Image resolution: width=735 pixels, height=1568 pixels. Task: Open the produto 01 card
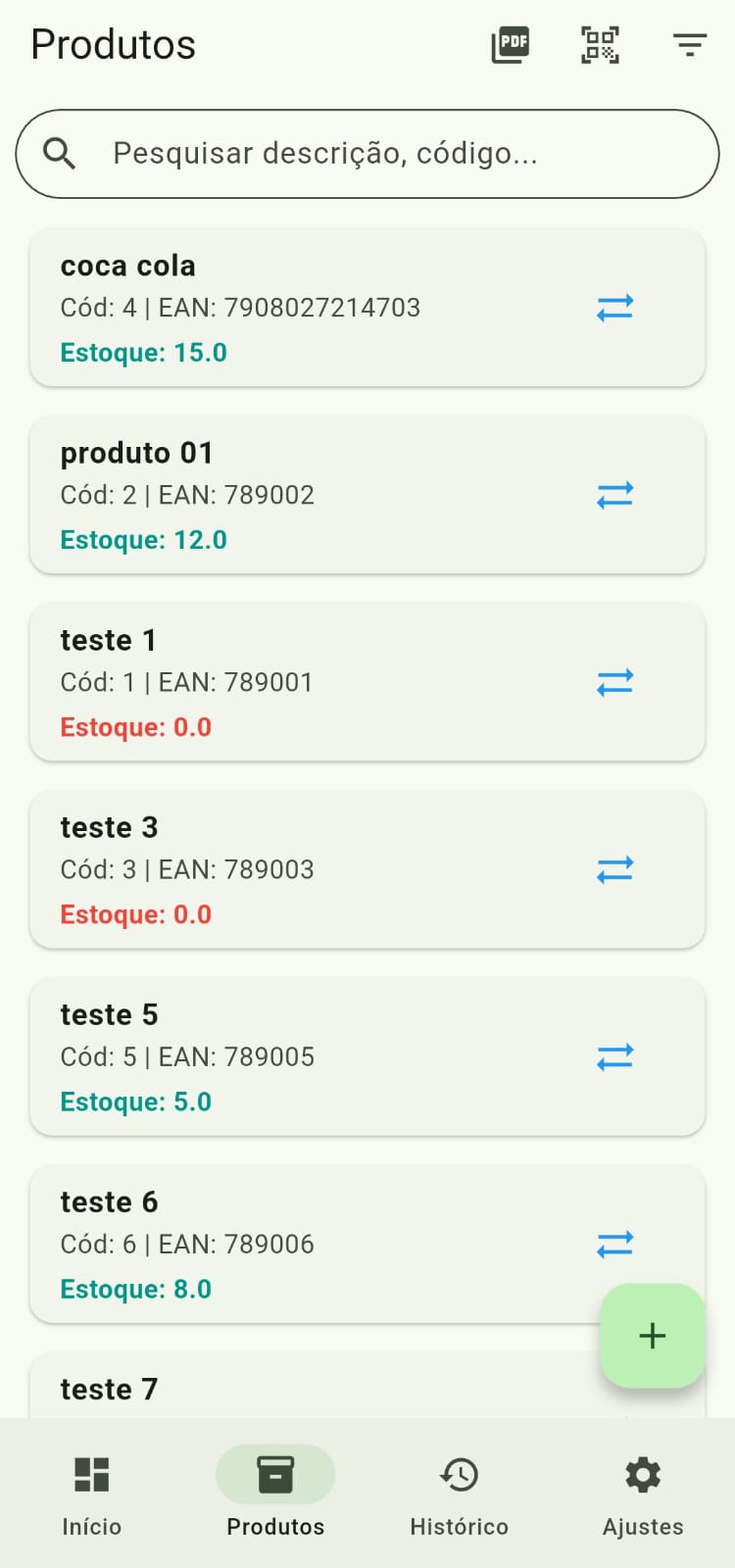pos(367,495)
